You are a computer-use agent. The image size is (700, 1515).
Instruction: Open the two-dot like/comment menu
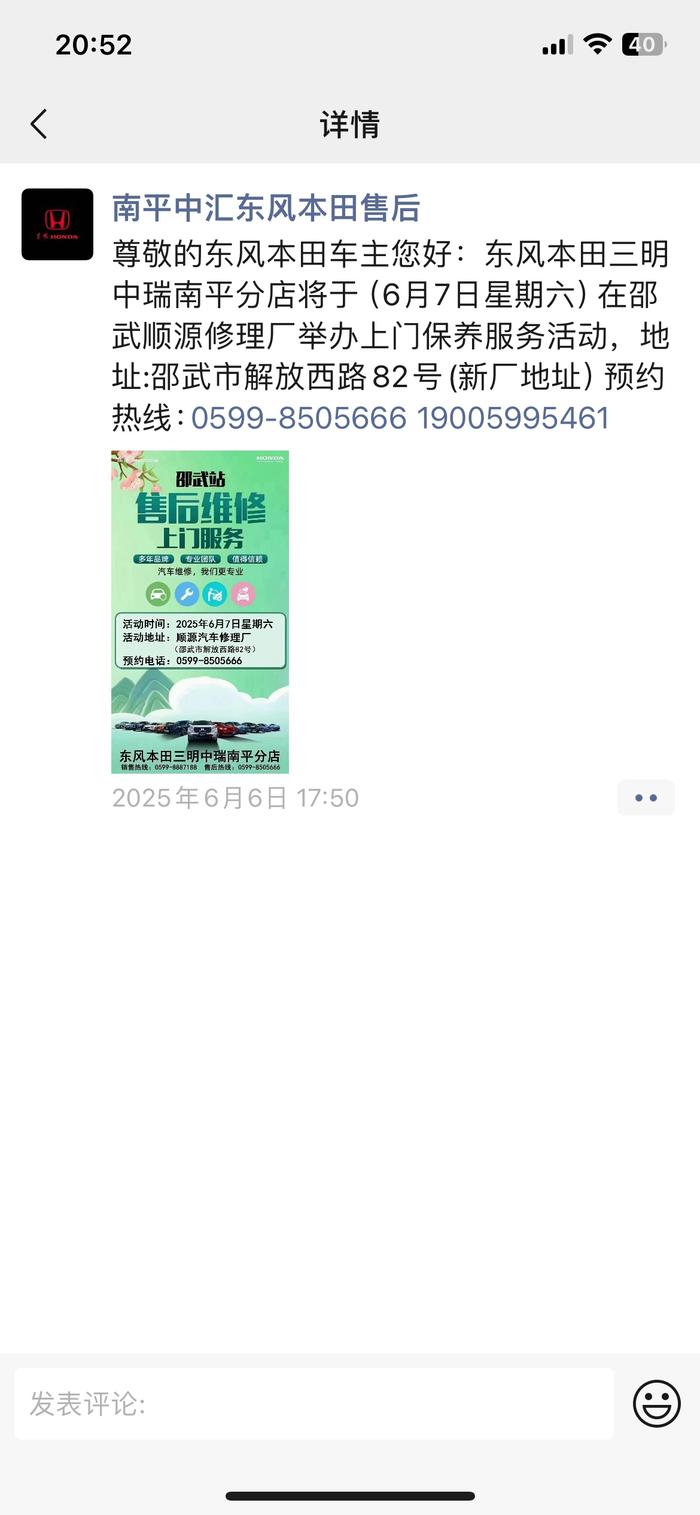(645, 798)
